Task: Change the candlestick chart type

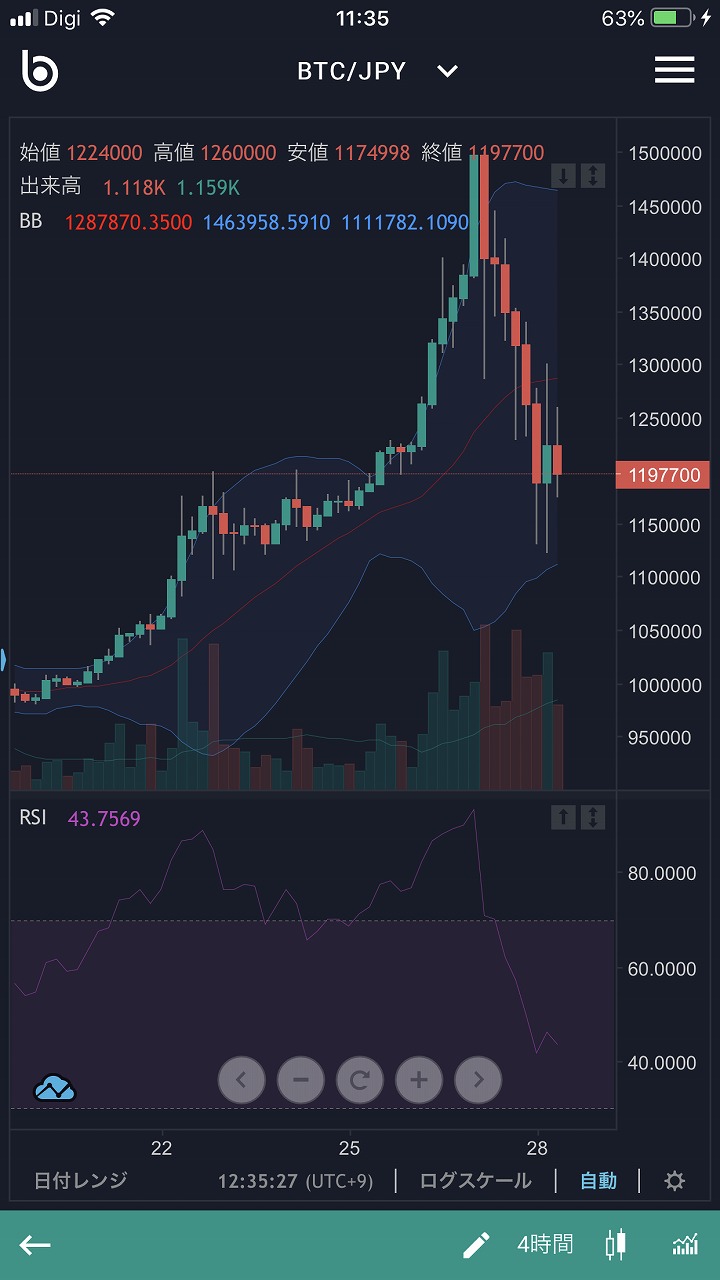Action: pyautogui.click(x=616, y=1245)
